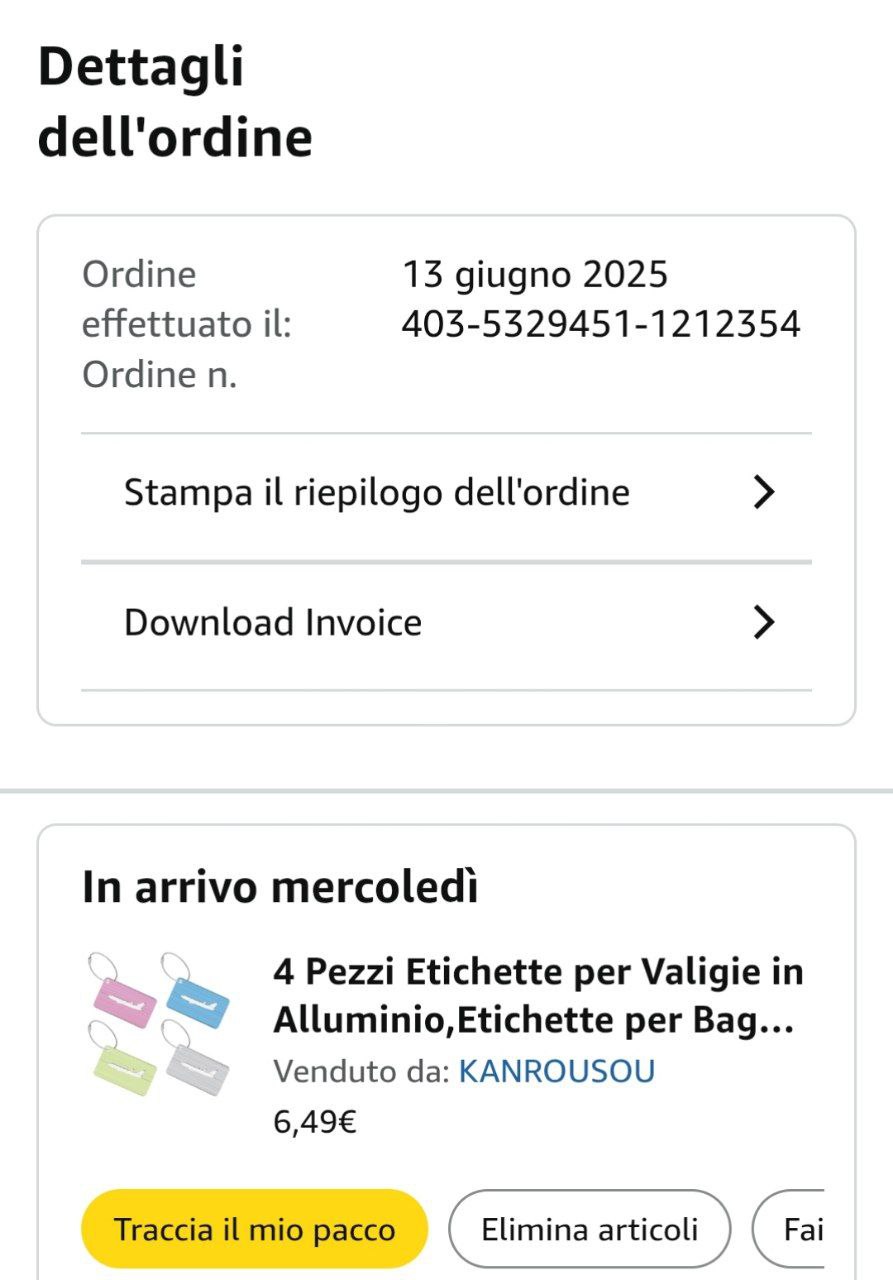Open seller KANROUSOU link
This screenshot has height=1280, width=893.
[x=556, y=1071]
